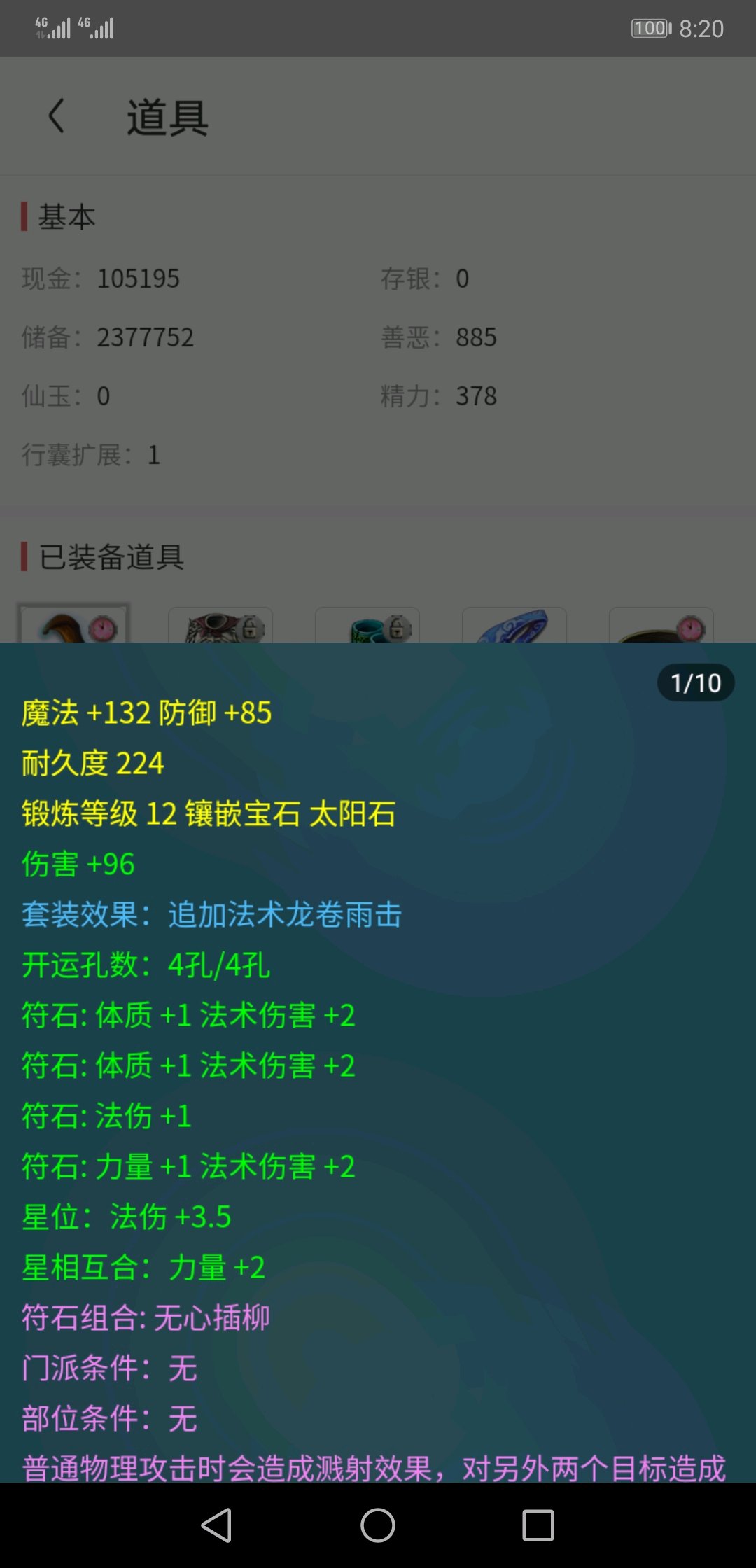
Task: Open the second equipped item with lock
Action: pyautogui.click(x=220, y=625)
